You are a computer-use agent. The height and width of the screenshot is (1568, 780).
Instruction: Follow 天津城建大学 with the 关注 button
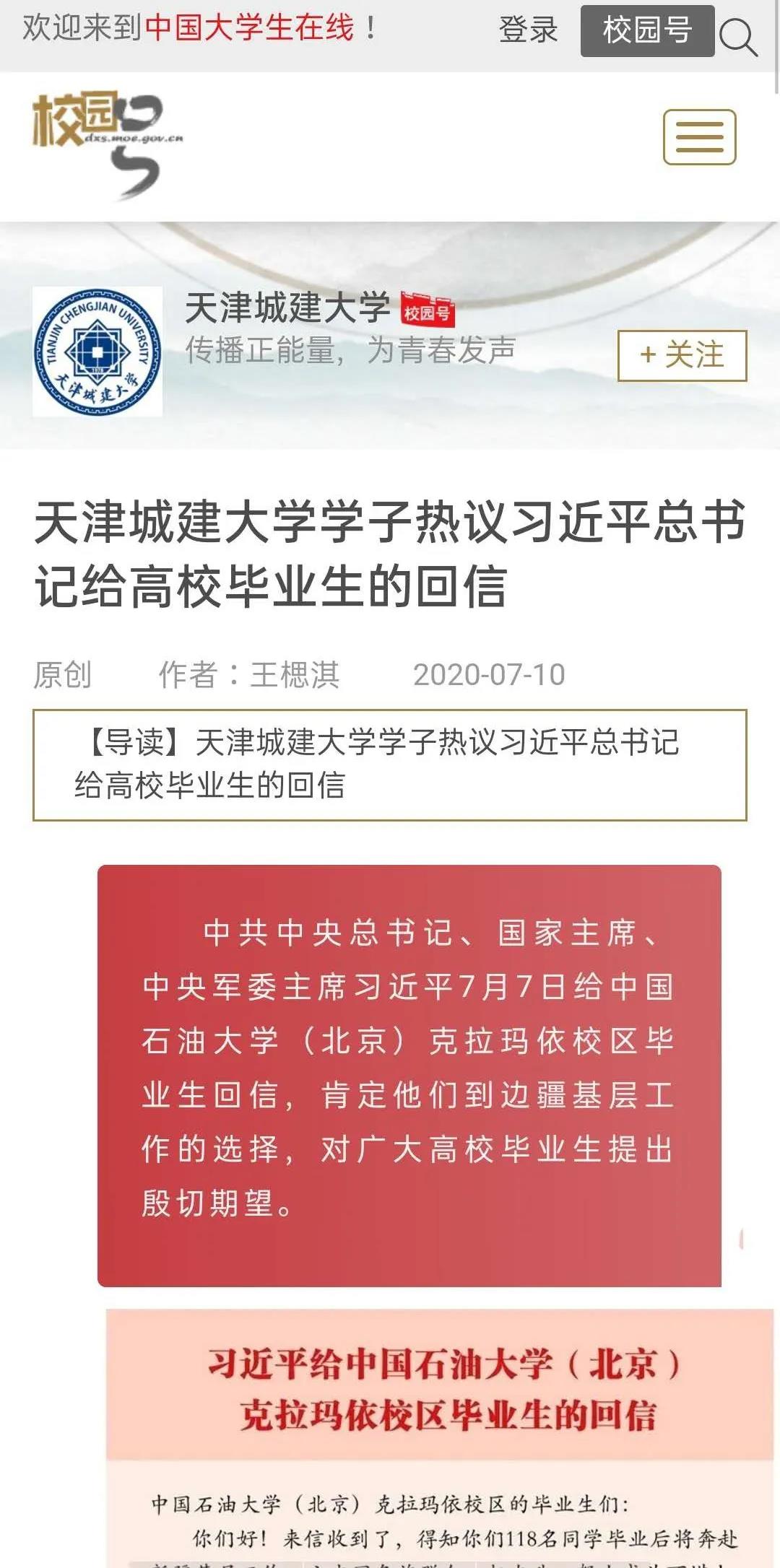682,355
